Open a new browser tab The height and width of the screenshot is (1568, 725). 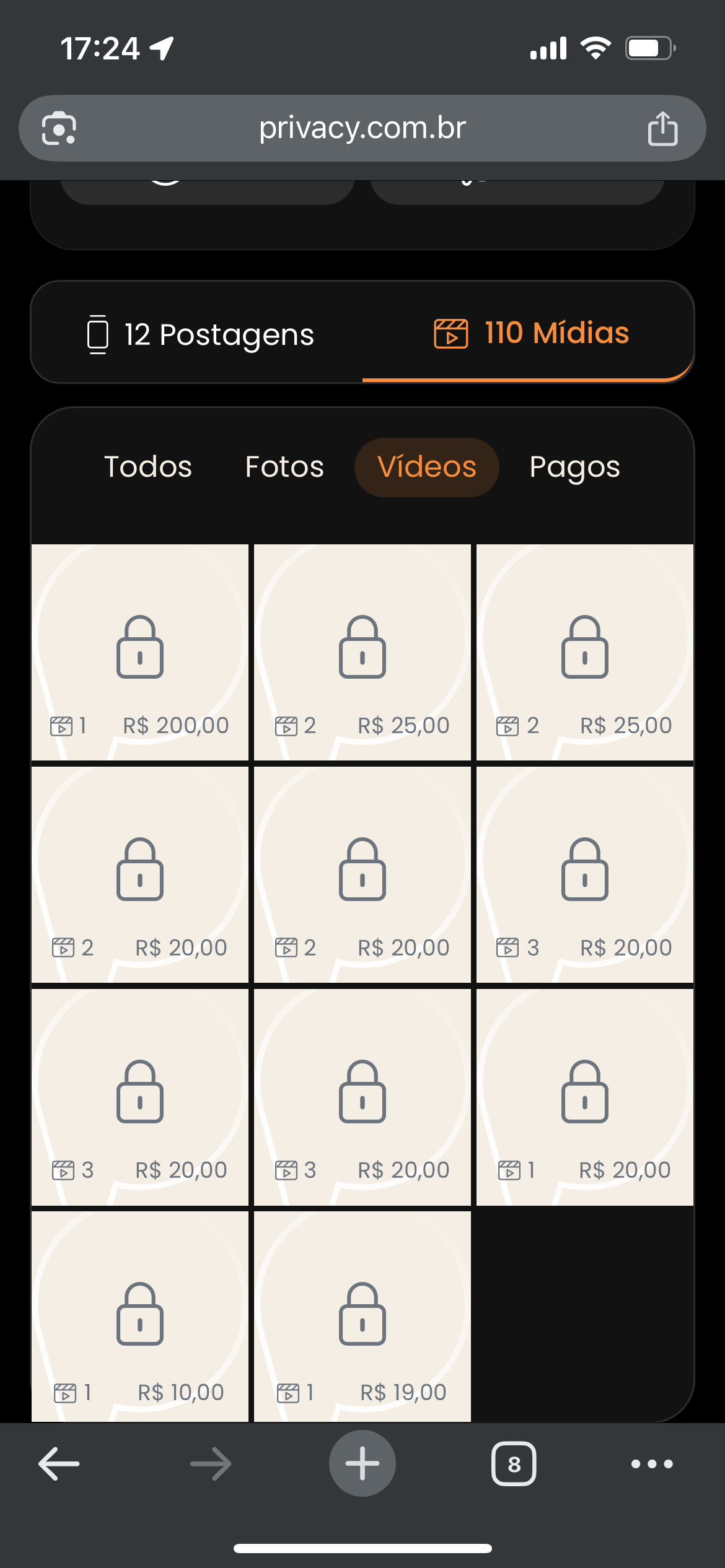coord(362,1463)
